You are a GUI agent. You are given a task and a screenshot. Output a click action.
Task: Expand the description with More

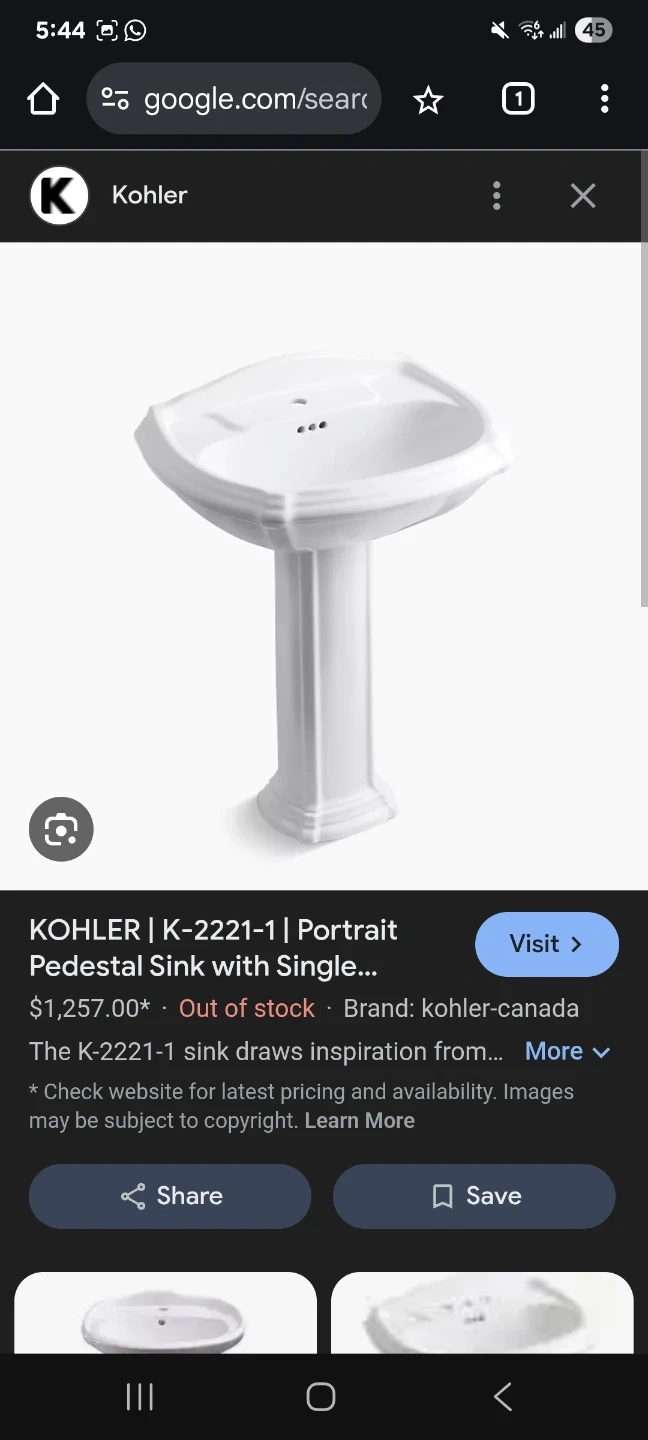coord(567,1051)
